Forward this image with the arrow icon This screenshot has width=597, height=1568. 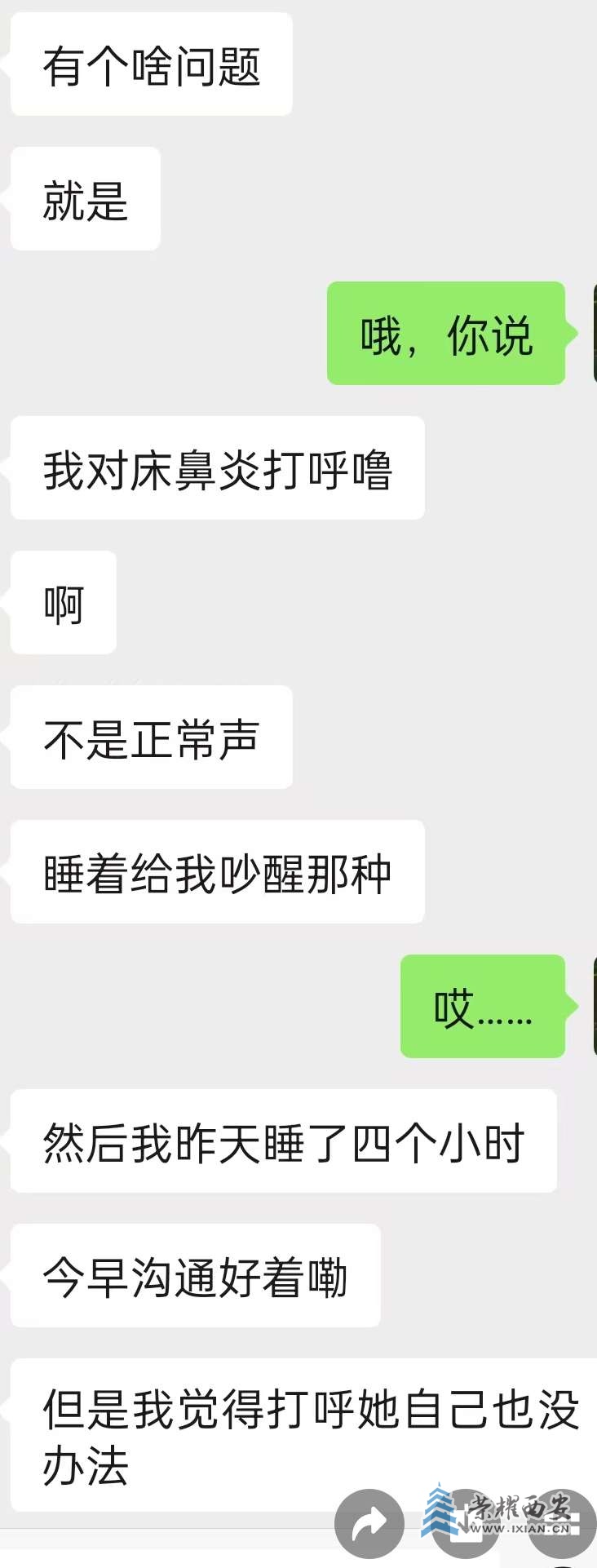pyautogui.click(x=369, y=1522)
